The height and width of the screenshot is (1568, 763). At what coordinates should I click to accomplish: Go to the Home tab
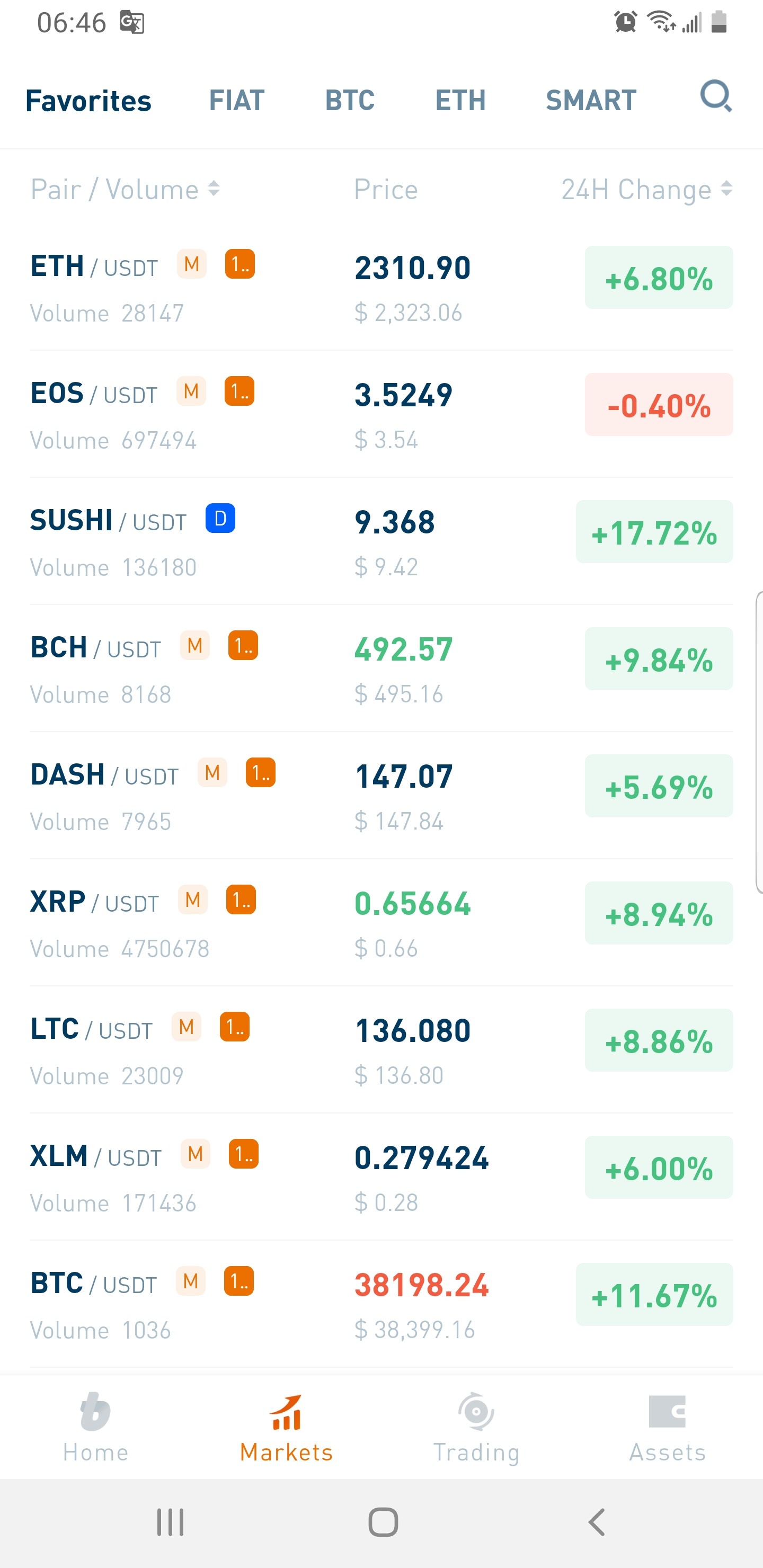click(x=95, y=1427)
